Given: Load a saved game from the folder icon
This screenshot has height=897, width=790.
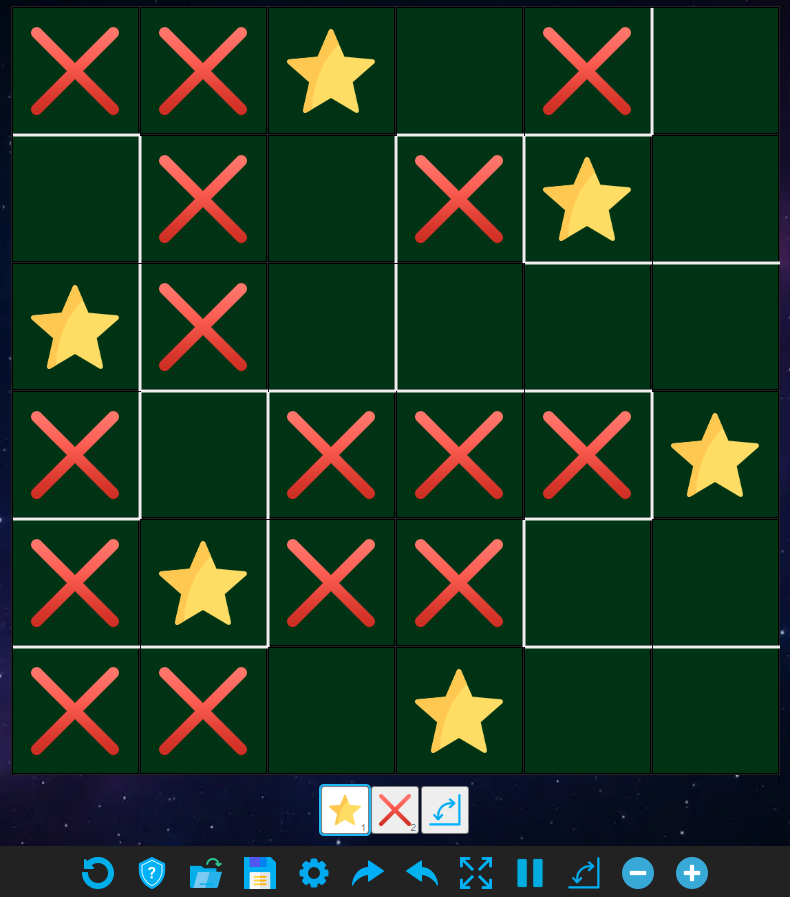Looking at the screenshot, I should (206, 873).
